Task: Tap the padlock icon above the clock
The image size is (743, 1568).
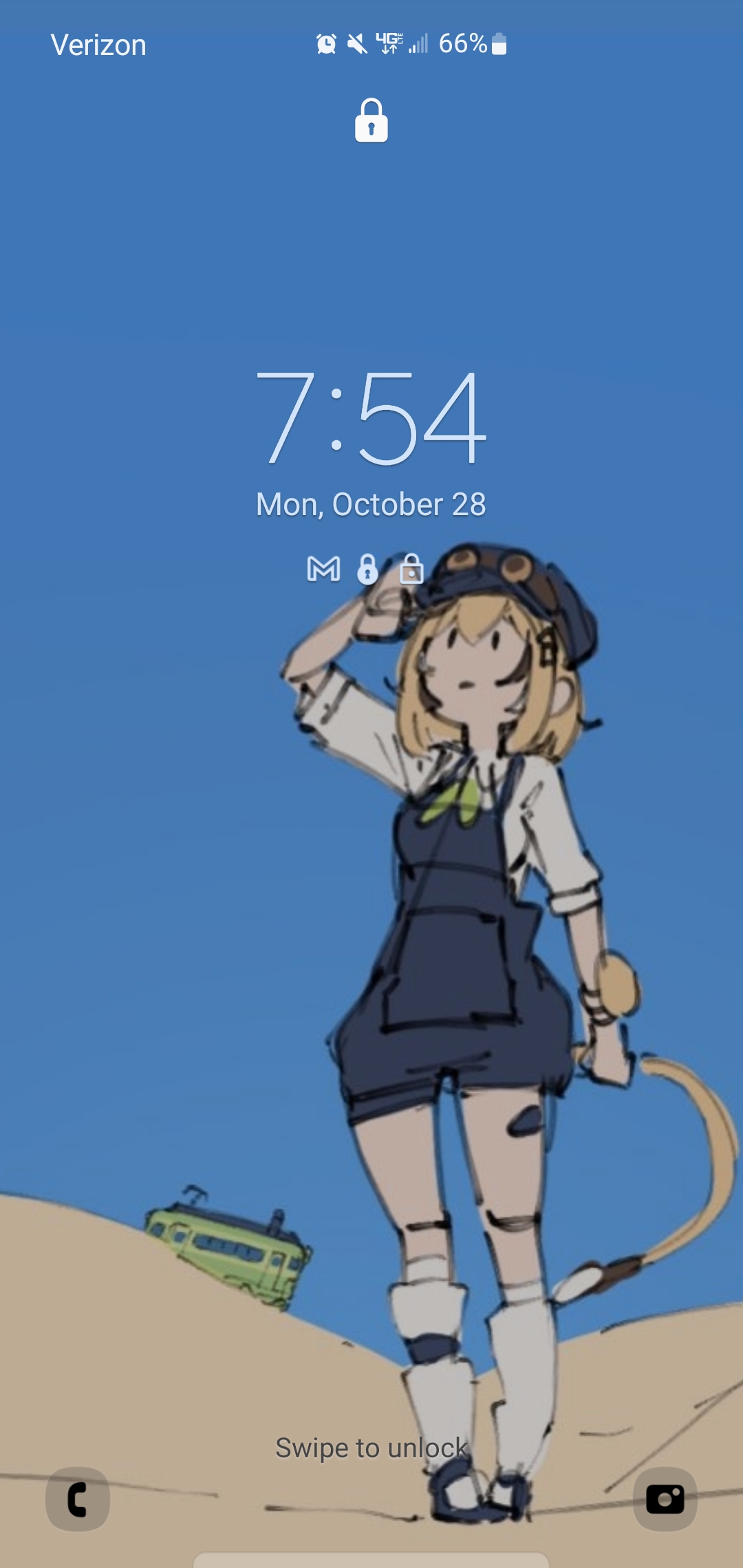Action: coord(371,120)
